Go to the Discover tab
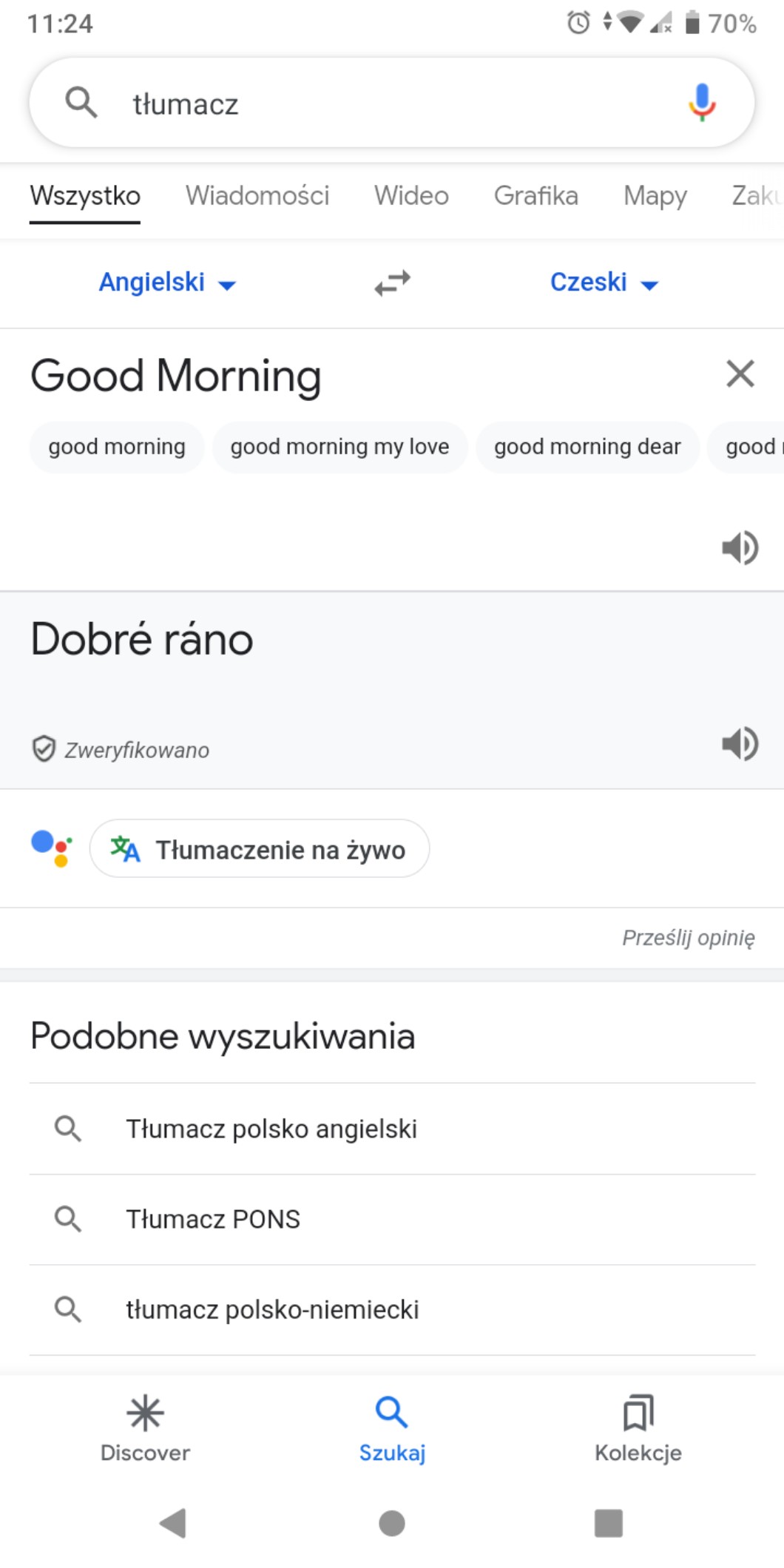This screenshot has height=1568, width=784. pyautogui.click(x=145, y=1427)
